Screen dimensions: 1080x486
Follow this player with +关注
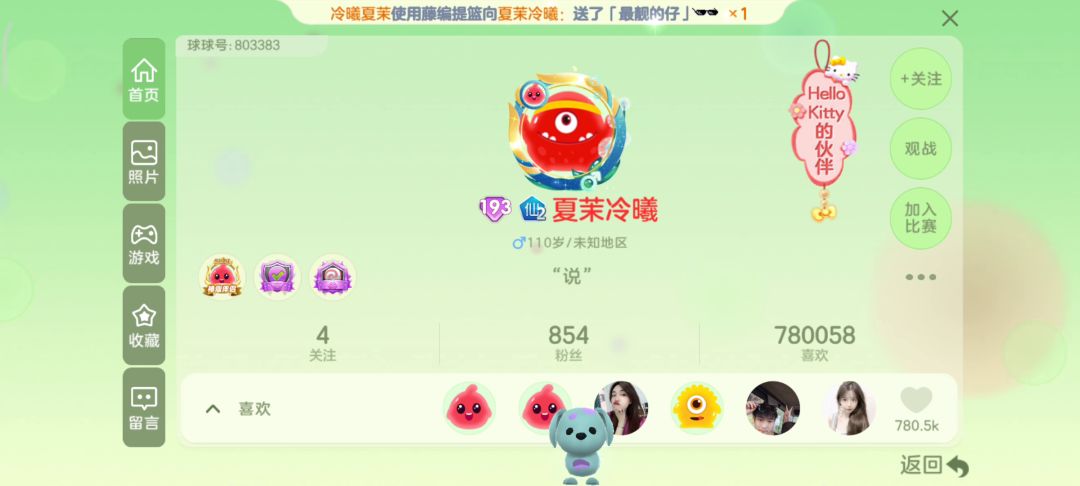[x=920, y=79]
